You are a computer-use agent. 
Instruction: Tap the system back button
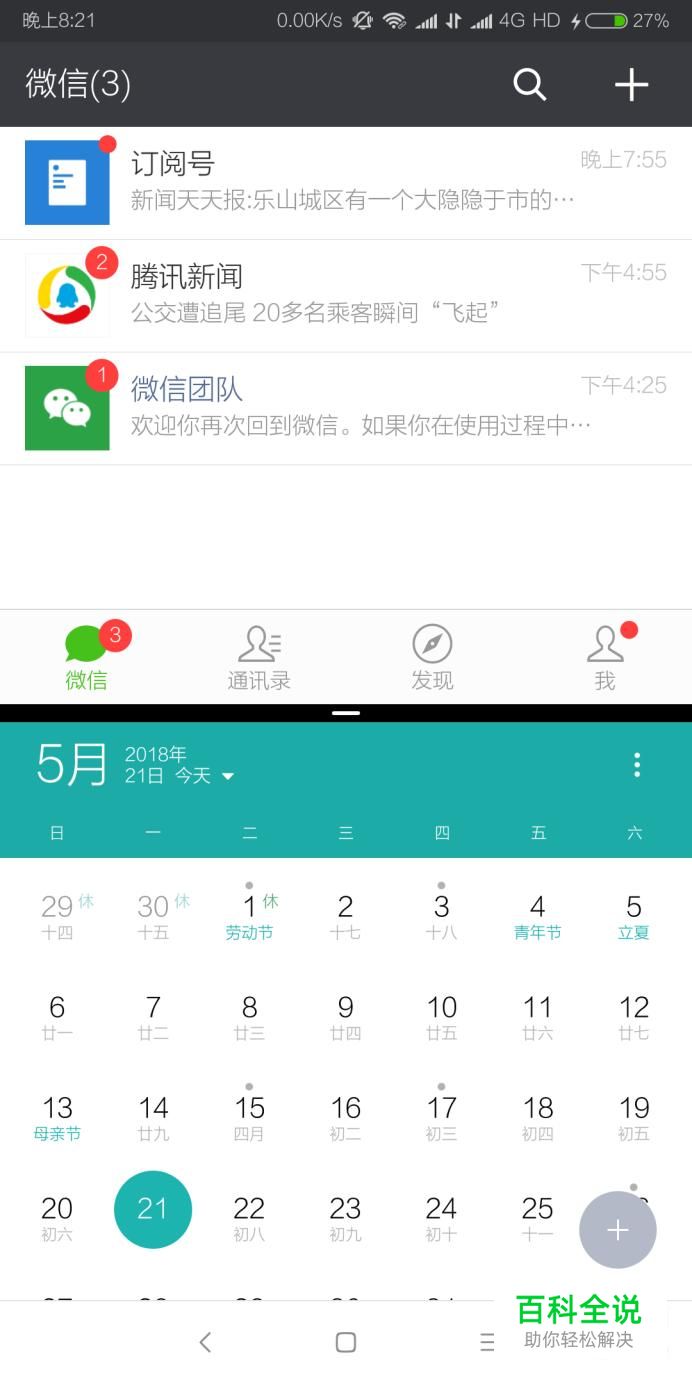tap(205, 1342)
